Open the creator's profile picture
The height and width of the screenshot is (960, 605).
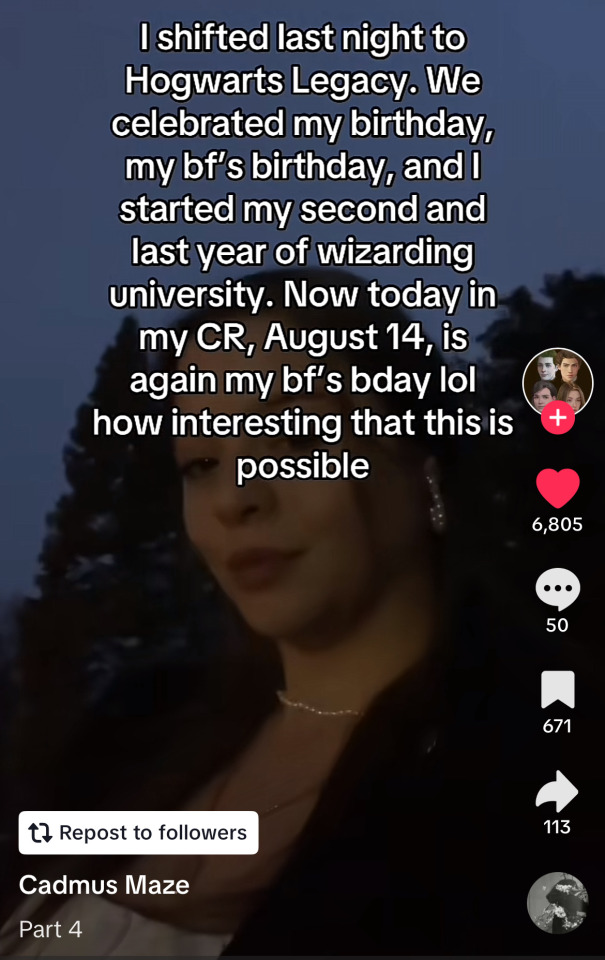tap(557, 382)
